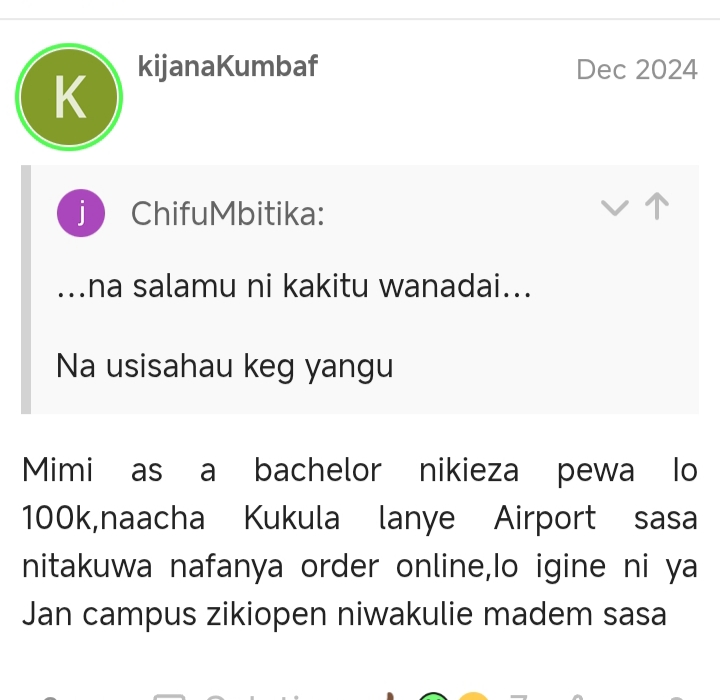Jump to the original quoted post
Viewport: 720px width, 700px height.
(x=657, y=208)
